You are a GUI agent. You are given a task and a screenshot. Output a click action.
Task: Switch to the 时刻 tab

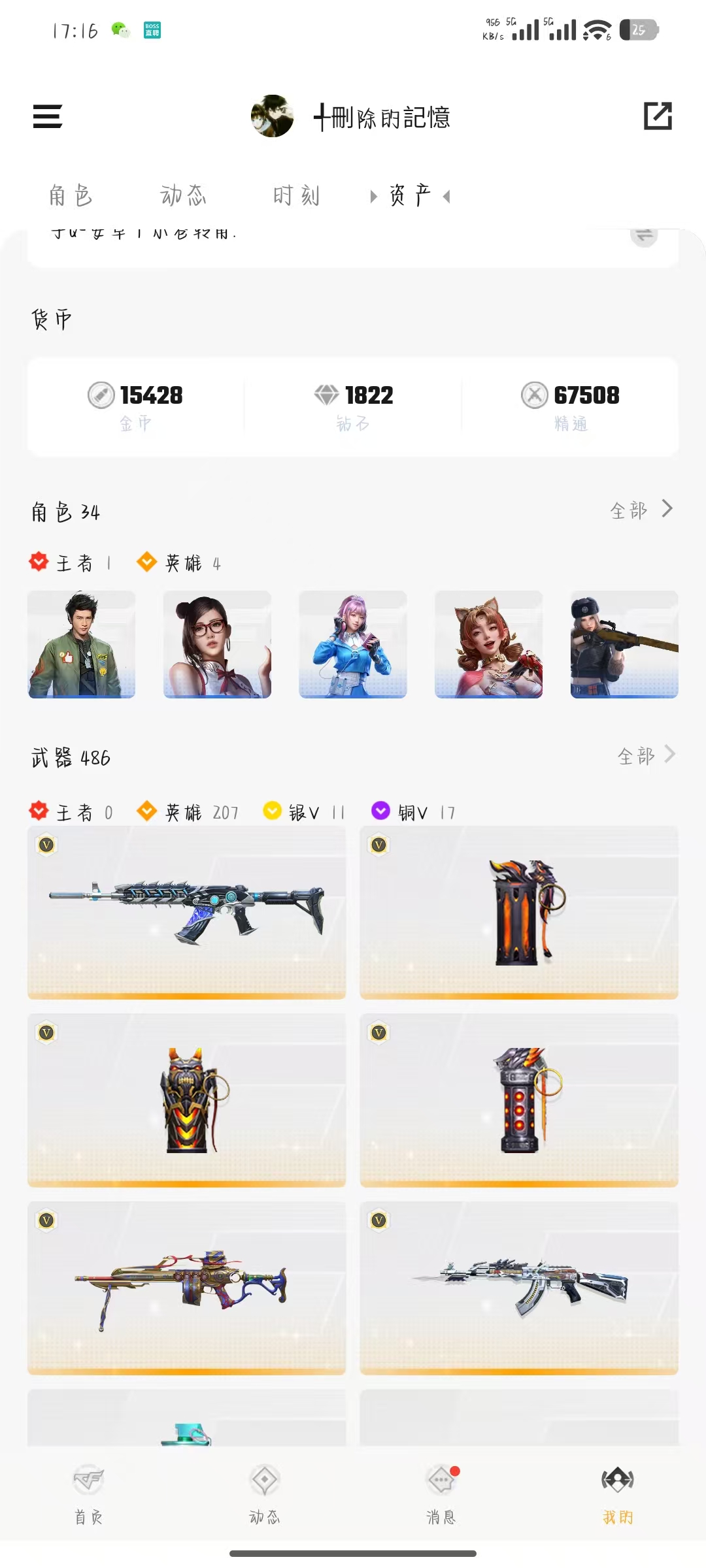295,195
